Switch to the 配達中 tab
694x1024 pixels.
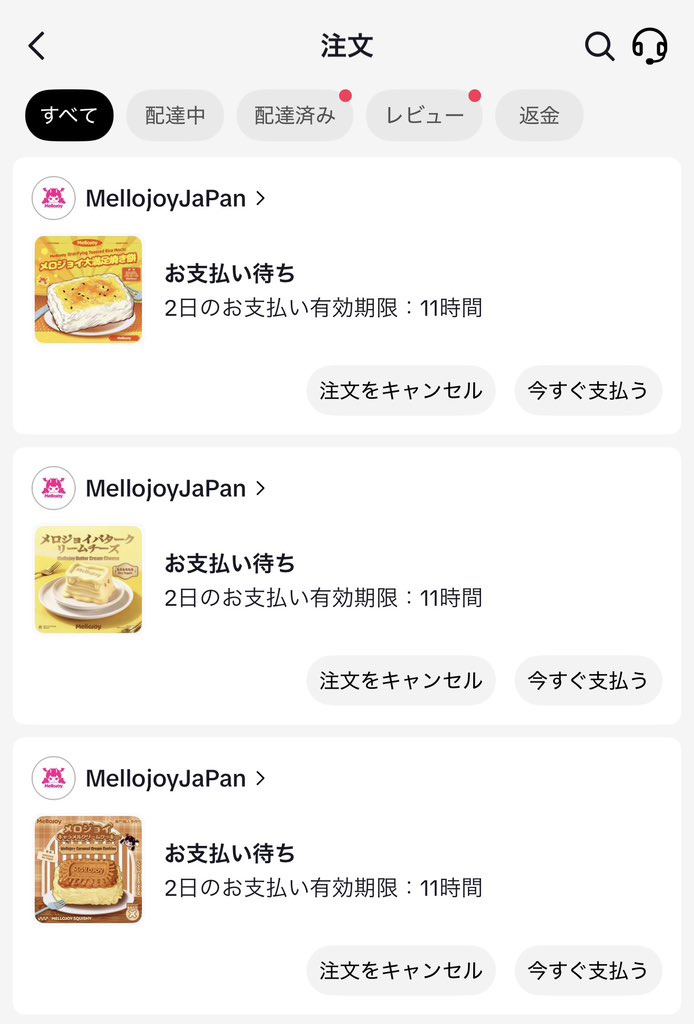175,115
